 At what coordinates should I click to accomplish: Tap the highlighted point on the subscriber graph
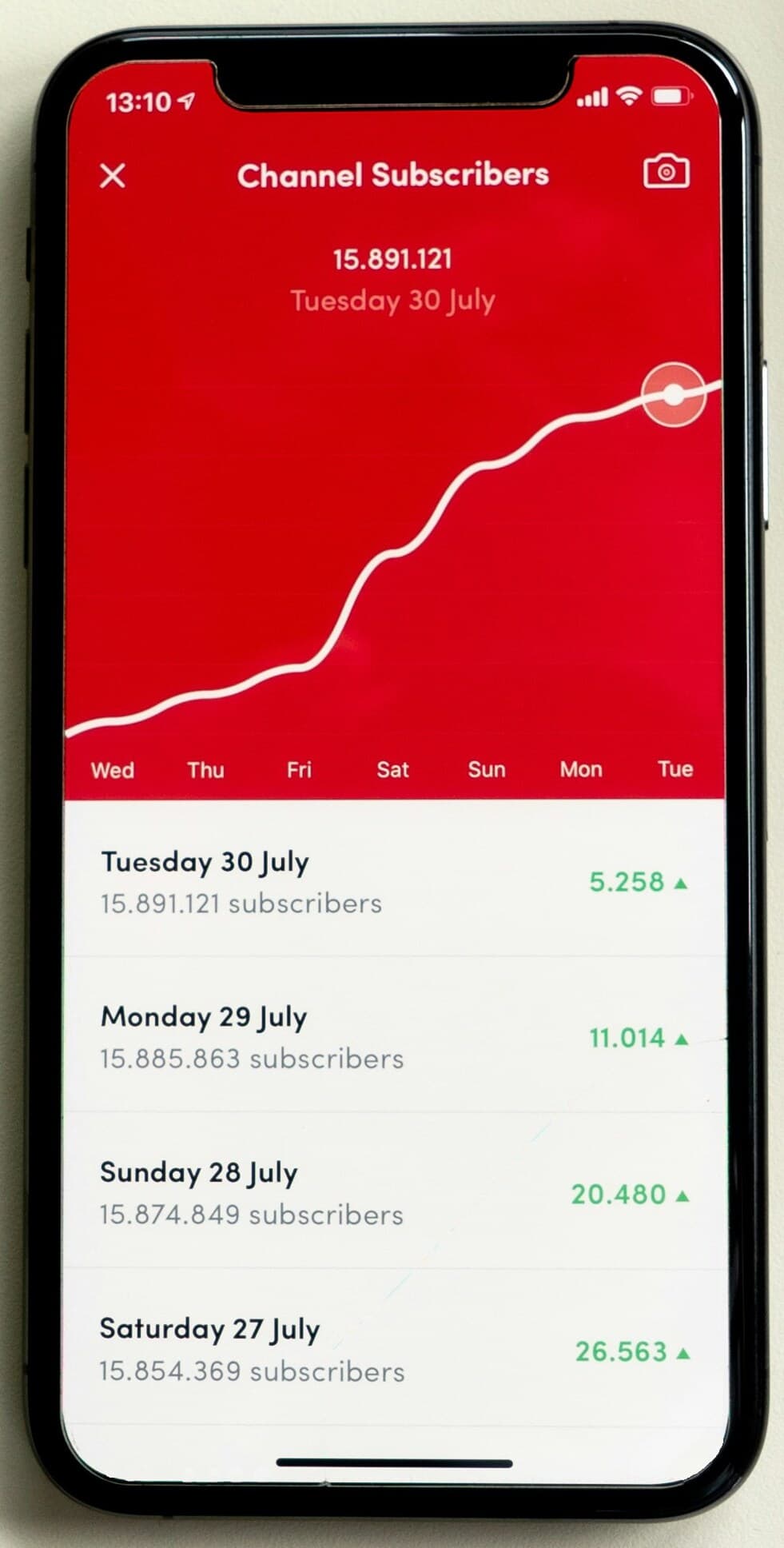click(x=674, y=394)
